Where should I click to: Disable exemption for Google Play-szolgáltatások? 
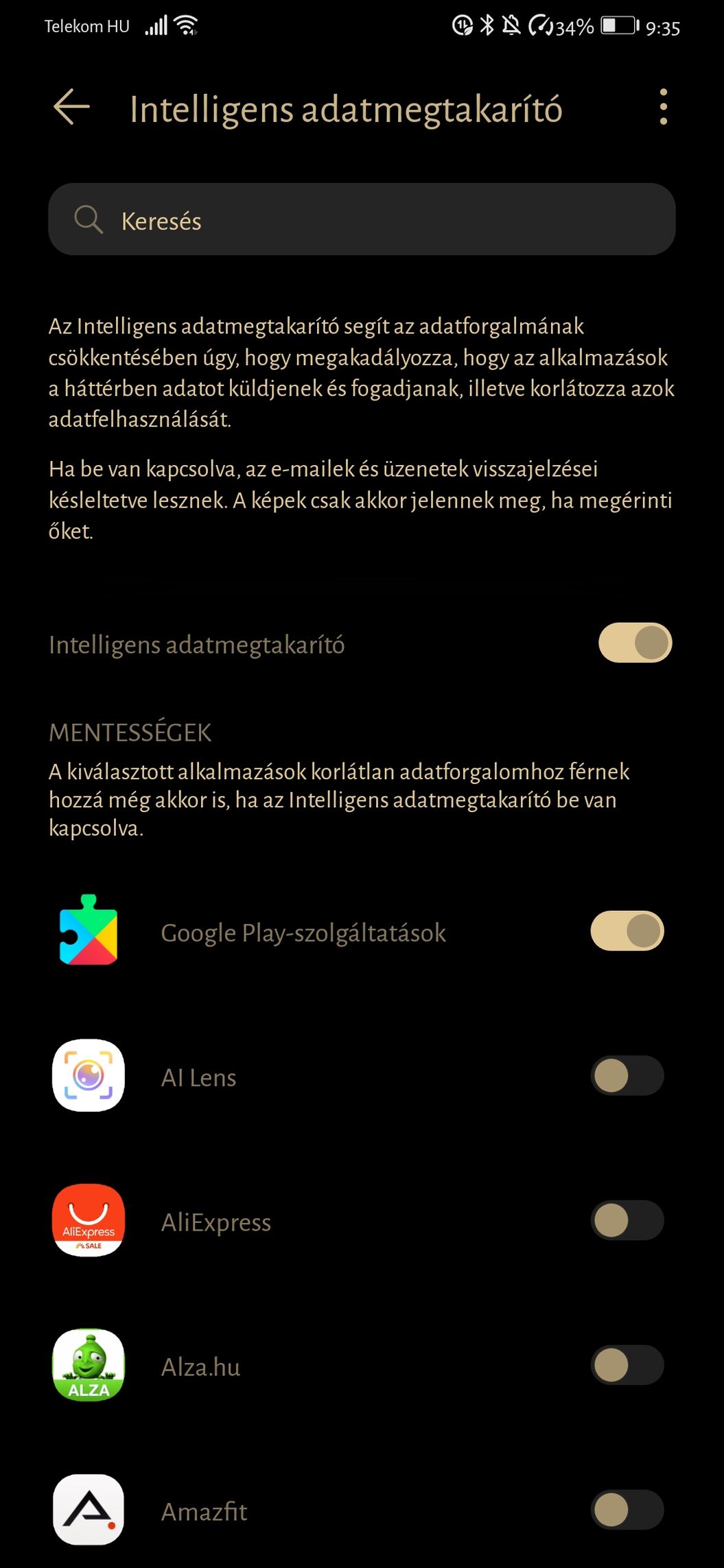pos(627,931)
